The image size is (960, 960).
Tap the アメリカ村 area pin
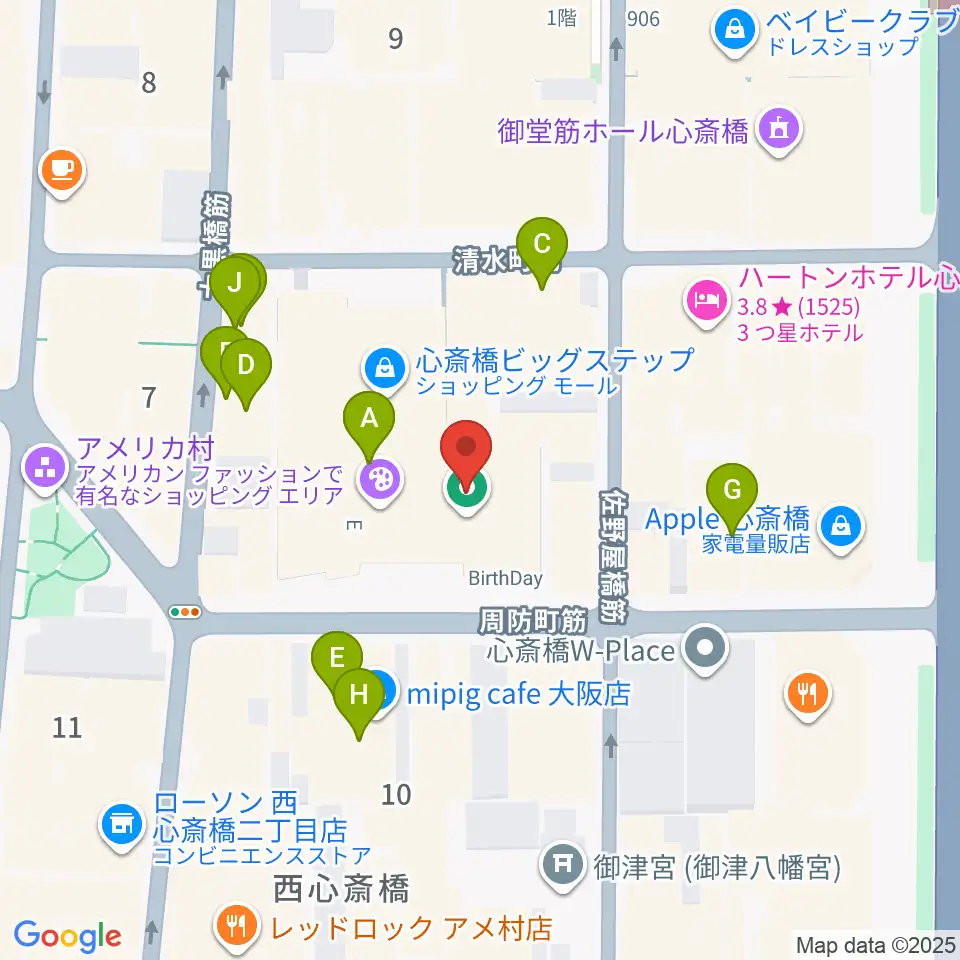[x=45, y=468]
